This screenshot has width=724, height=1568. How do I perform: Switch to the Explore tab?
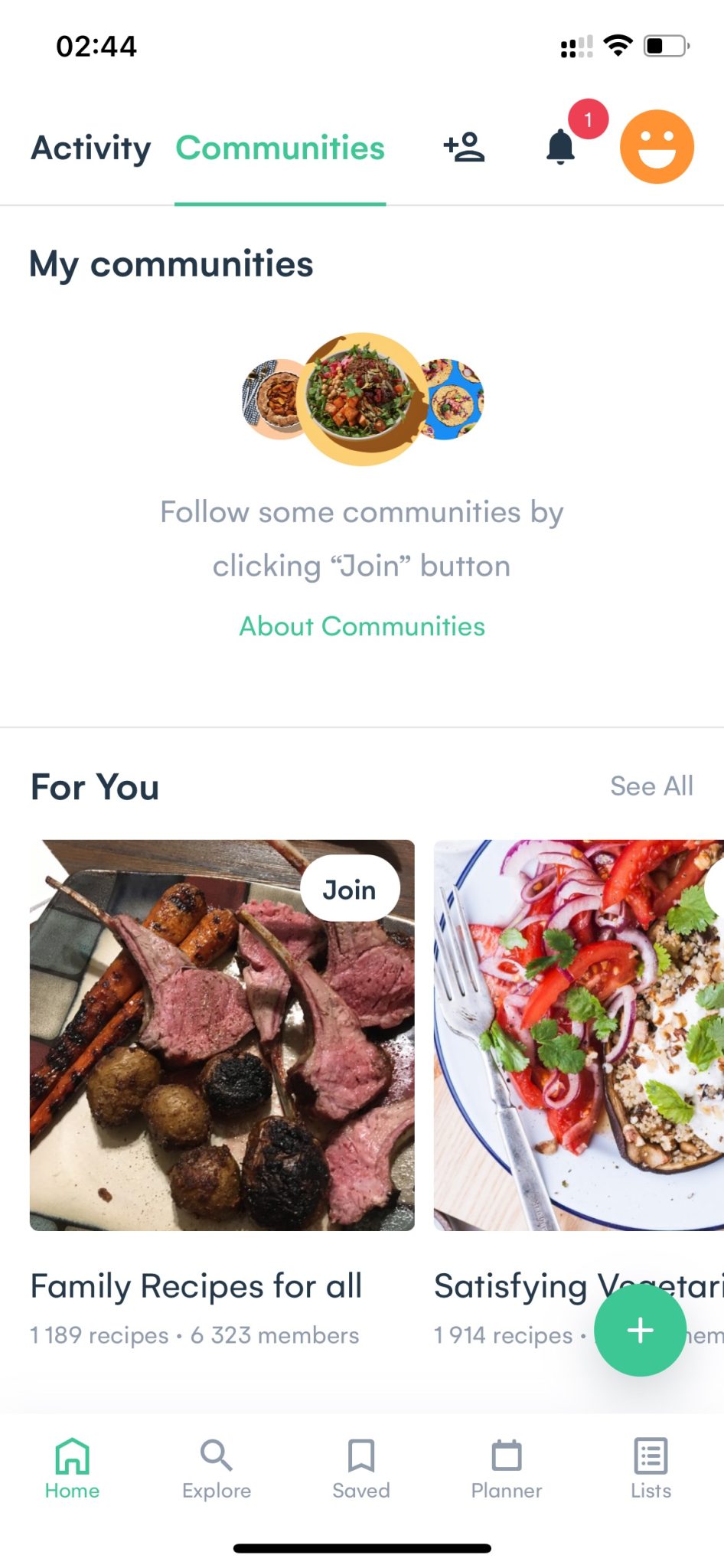(217, 1468)
